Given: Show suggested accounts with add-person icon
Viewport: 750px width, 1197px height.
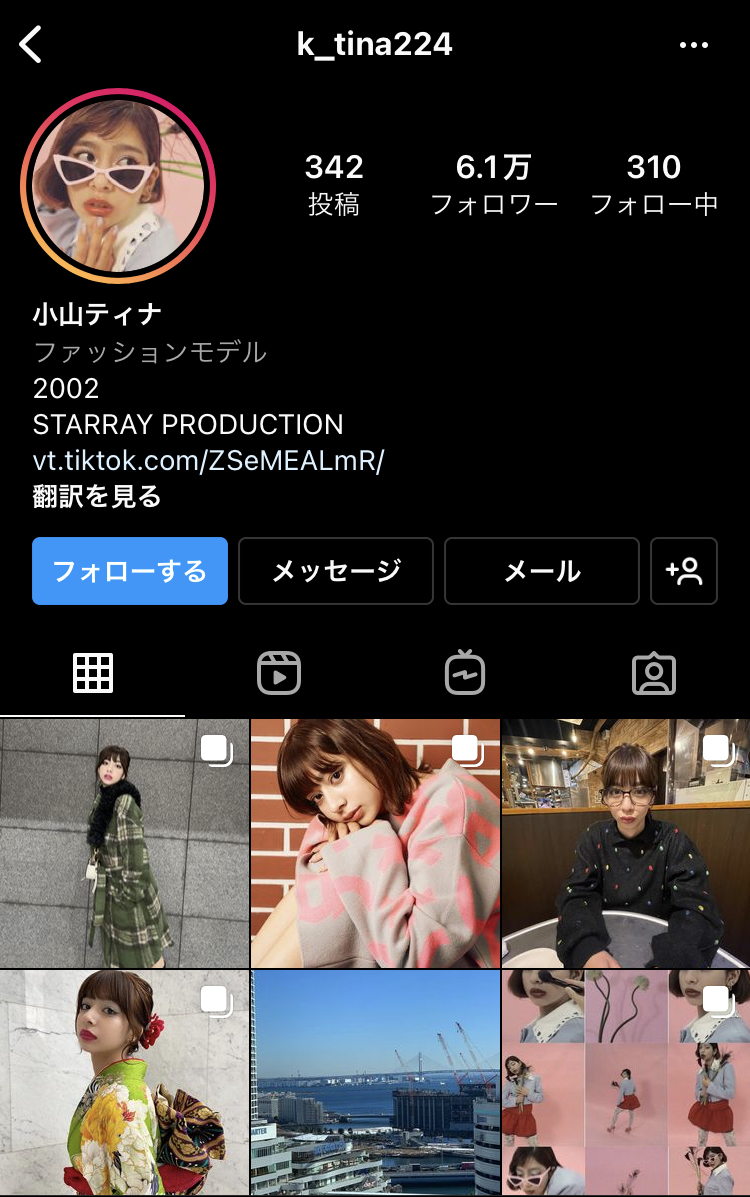Looking at the screenshot, I should click(684, 571).
